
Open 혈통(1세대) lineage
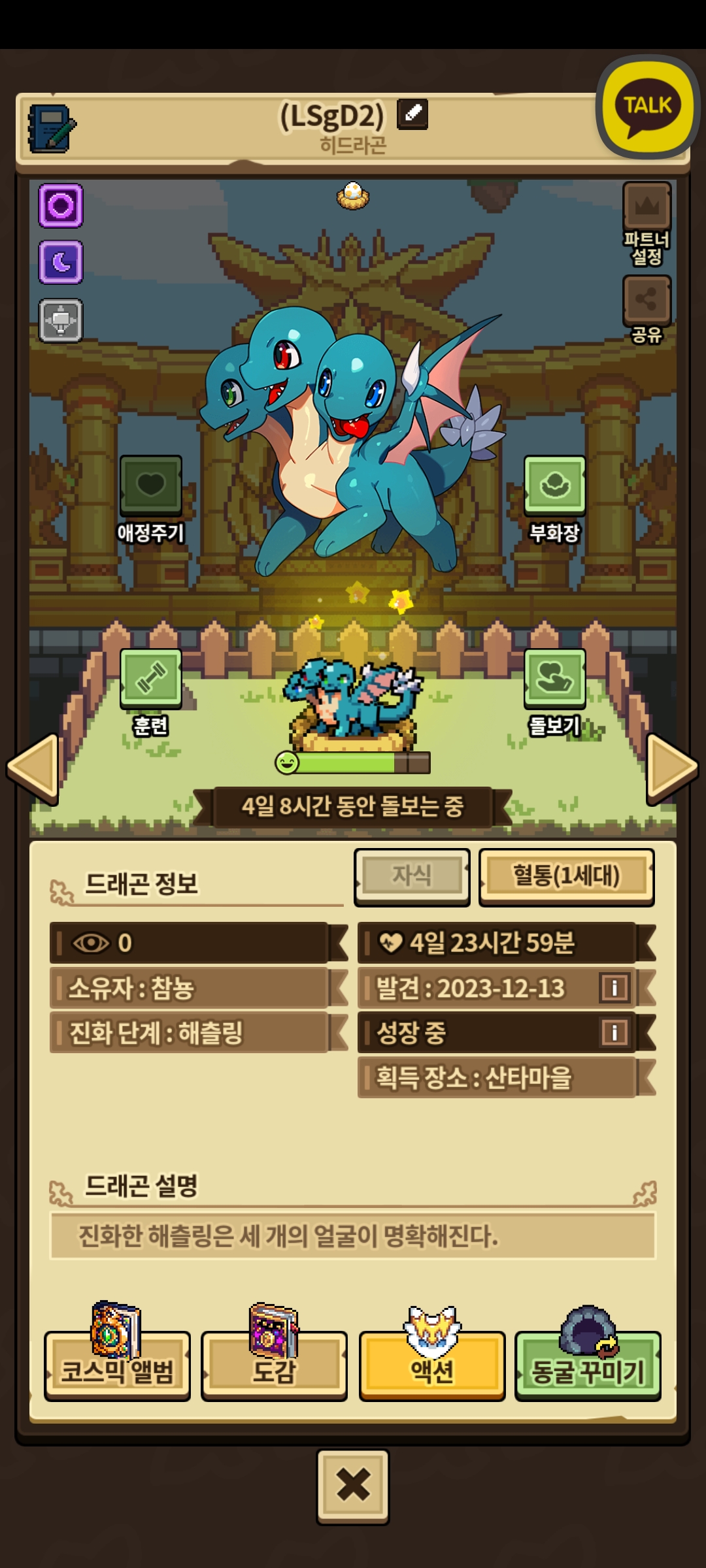566,877
